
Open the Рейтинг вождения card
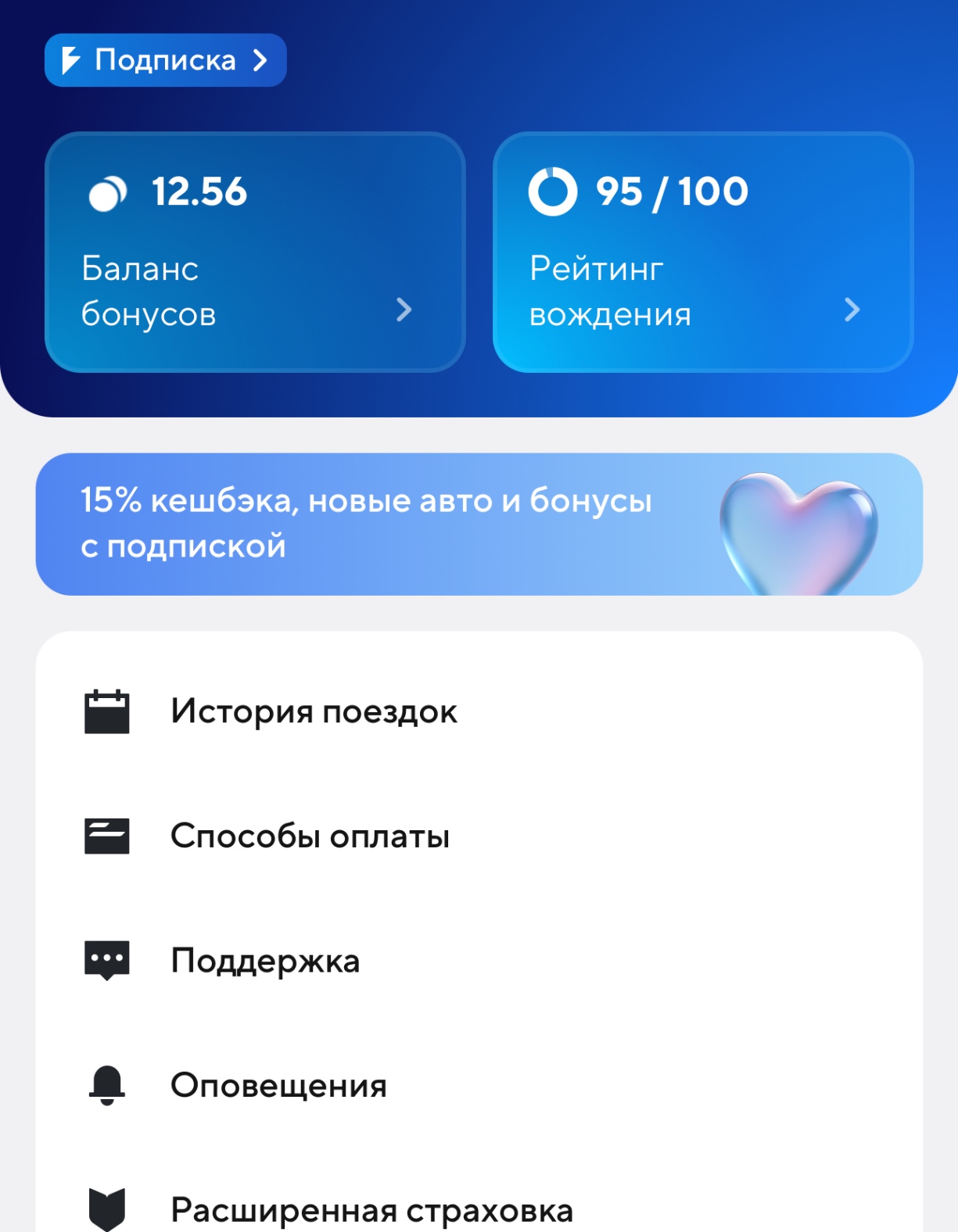click(702, 252)
